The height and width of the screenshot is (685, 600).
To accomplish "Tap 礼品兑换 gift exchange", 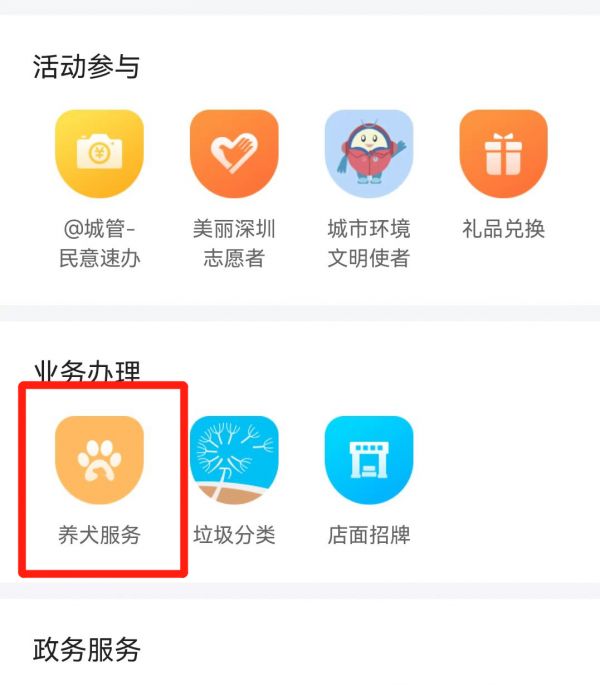I will pyautogui.click(x=503, y=155).
